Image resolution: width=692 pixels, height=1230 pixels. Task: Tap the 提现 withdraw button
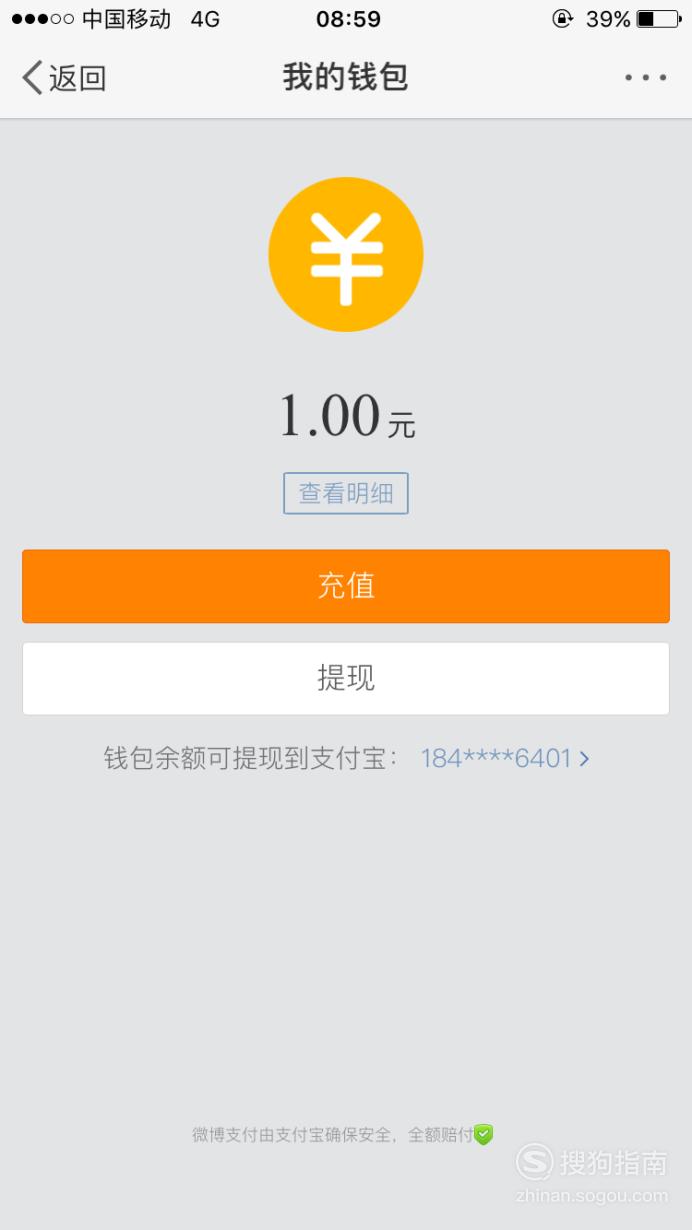coord(346,678)
